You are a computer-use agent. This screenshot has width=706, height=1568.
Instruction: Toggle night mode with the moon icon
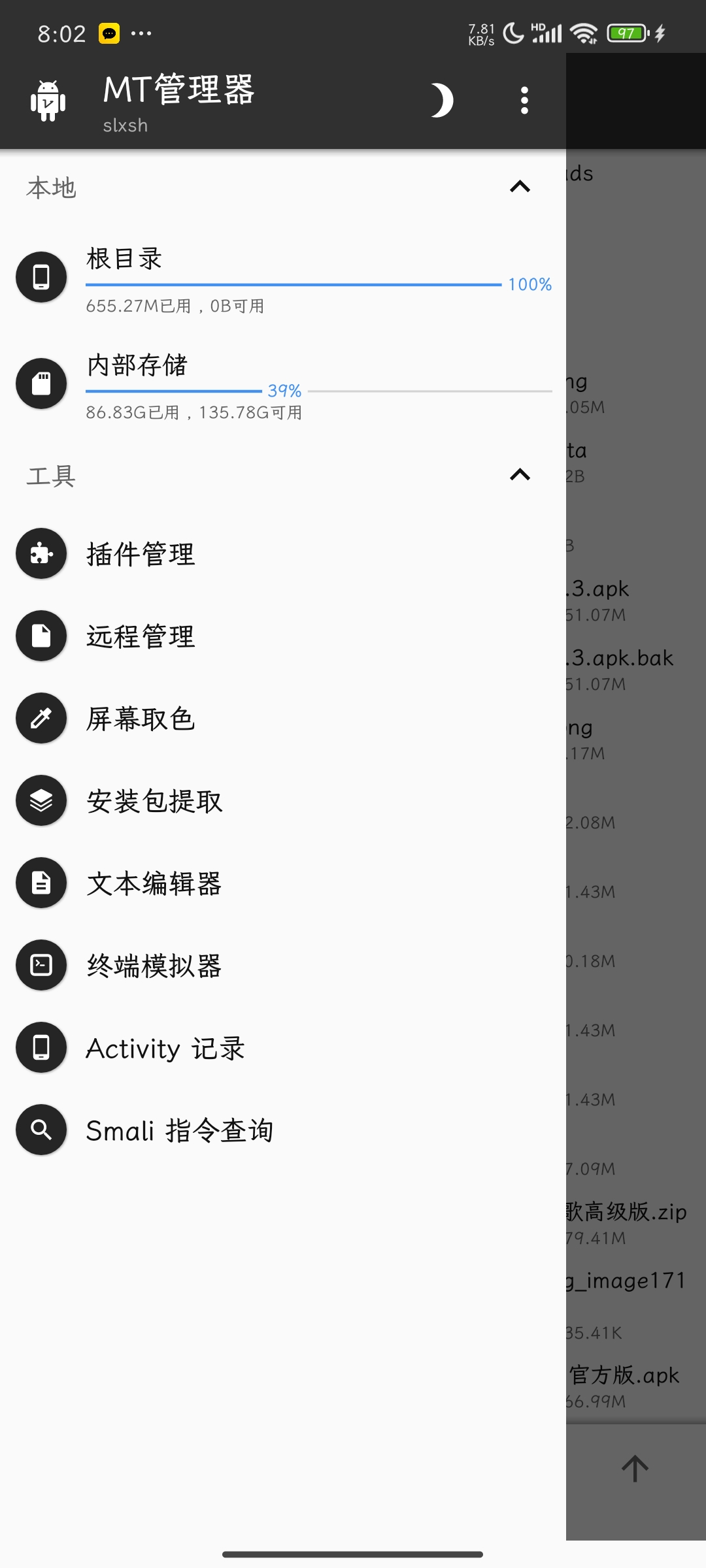tap(442, 101)
